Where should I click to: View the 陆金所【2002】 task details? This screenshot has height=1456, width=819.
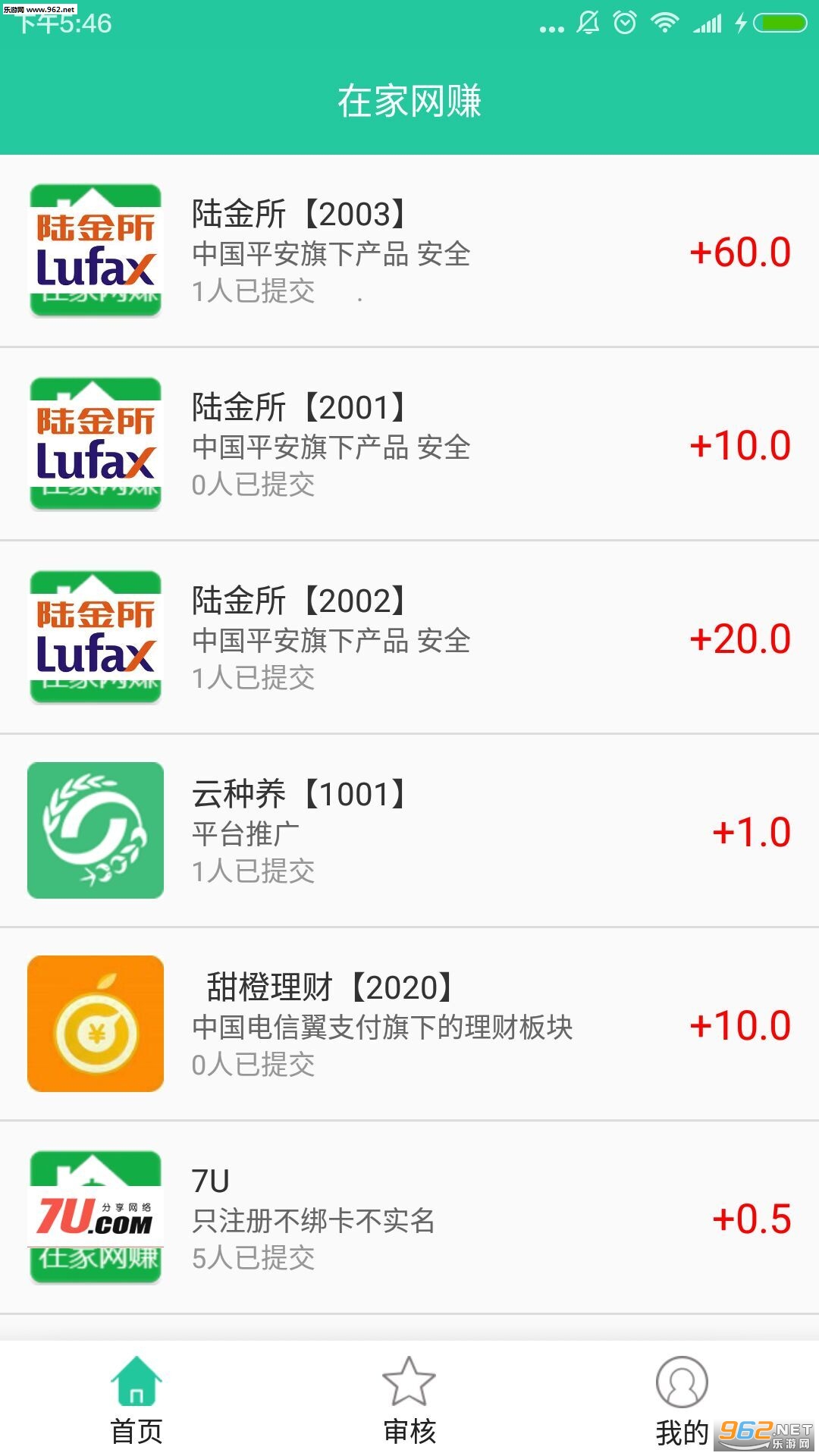409,638
